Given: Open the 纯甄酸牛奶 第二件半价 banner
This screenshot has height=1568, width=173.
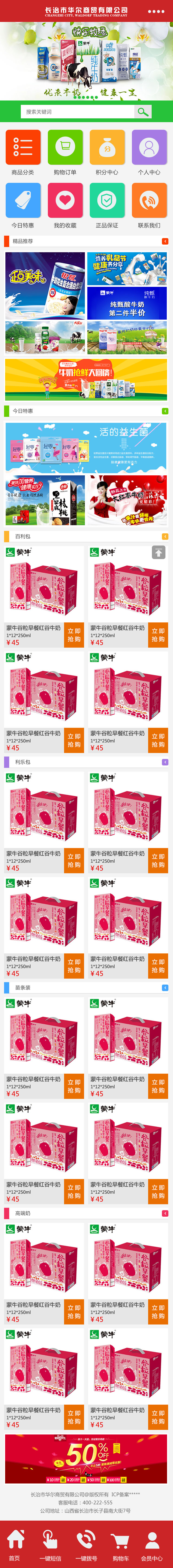Looking at the screenshot, I should [127, 303].
